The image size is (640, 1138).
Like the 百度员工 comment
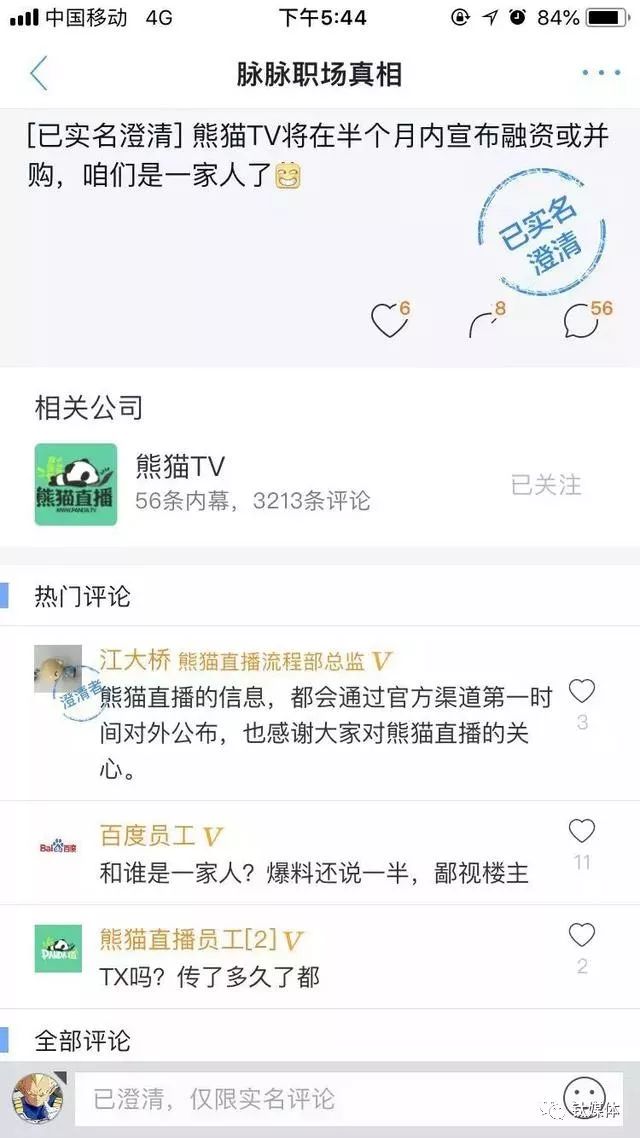tap(581, 831)
